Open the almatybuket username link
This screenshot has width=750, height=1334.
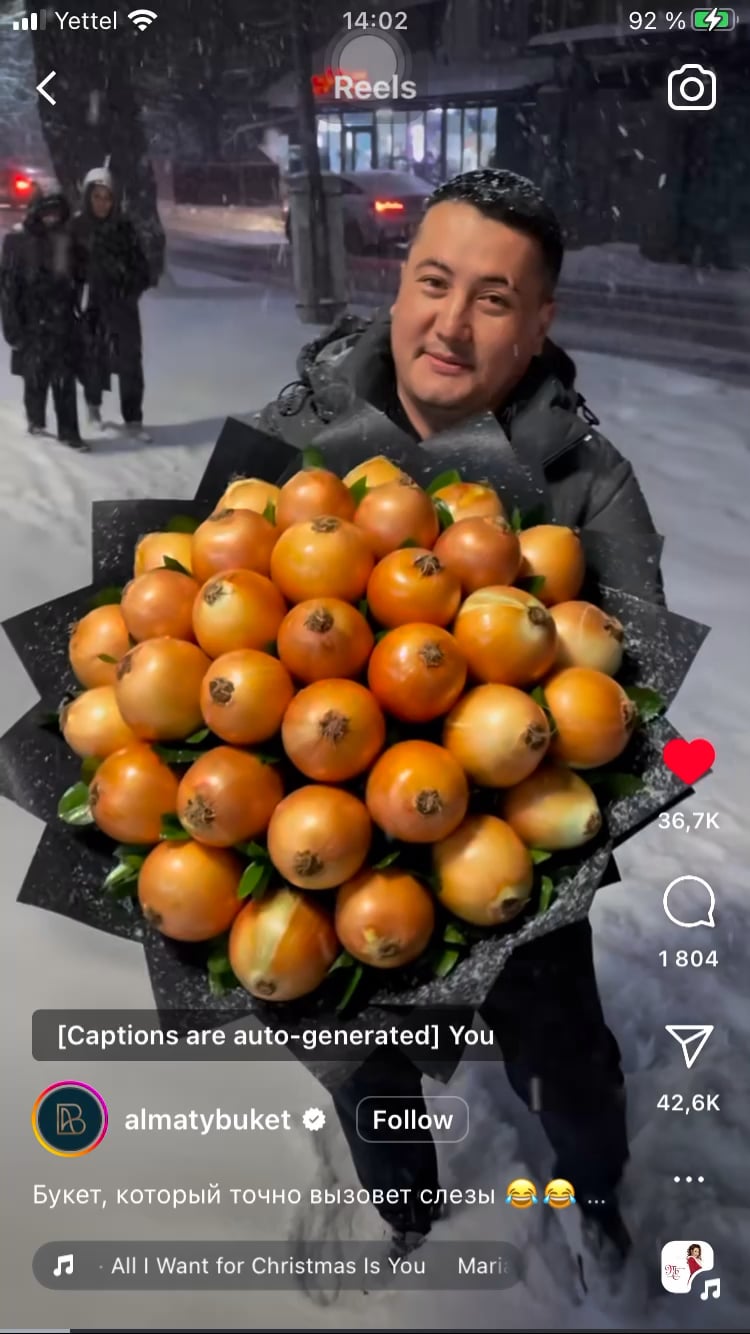(x=207, y=1120)
